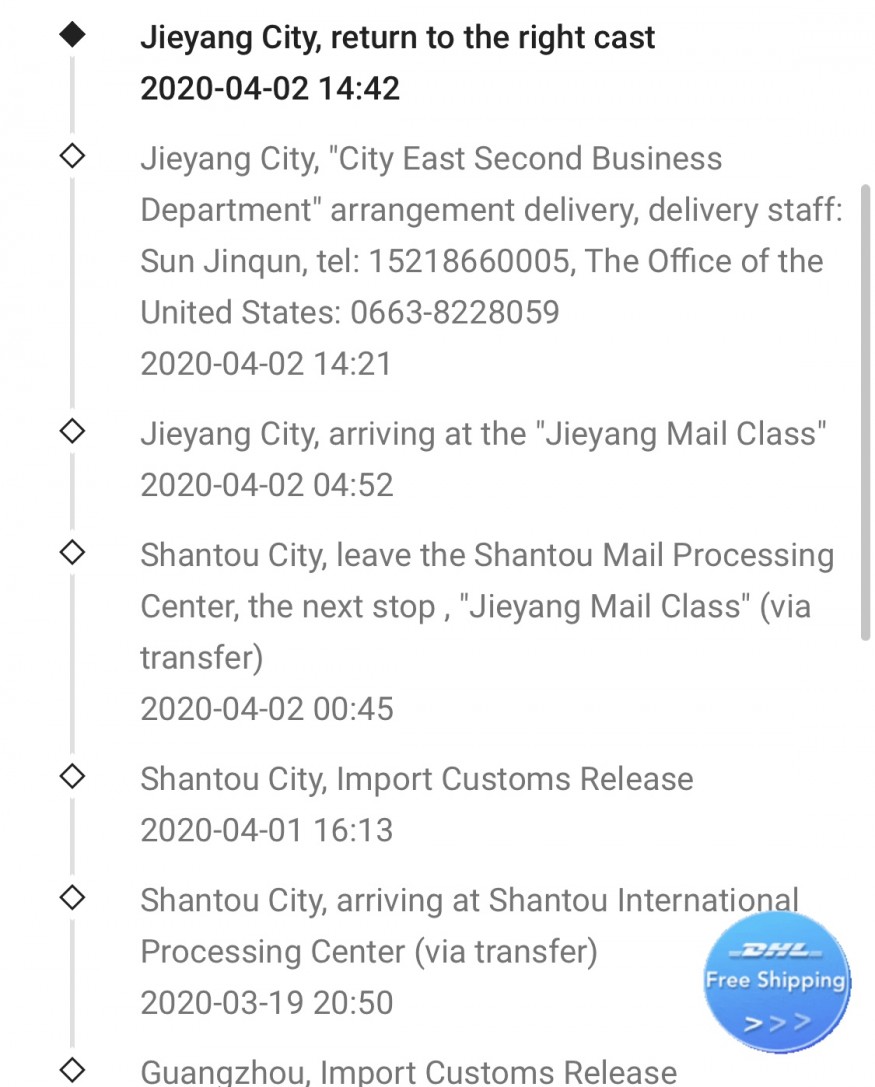Open the DHL Free Shipping floating badge

pos(776,981)
